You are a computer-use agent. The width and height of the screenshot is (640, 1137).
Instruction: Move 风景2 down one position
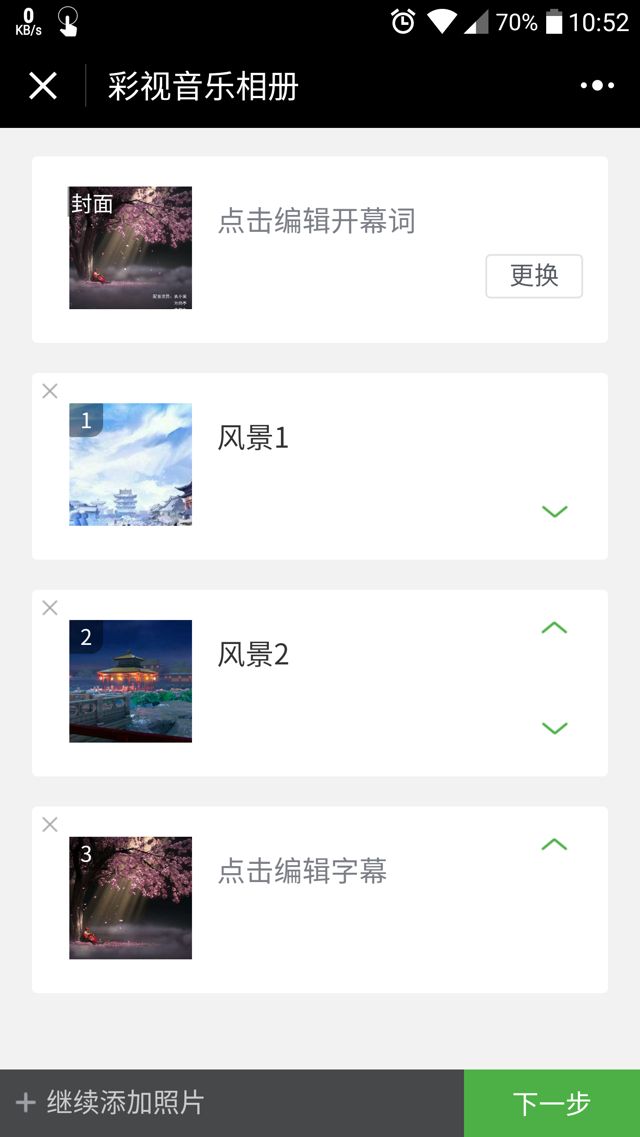(554, 728)
